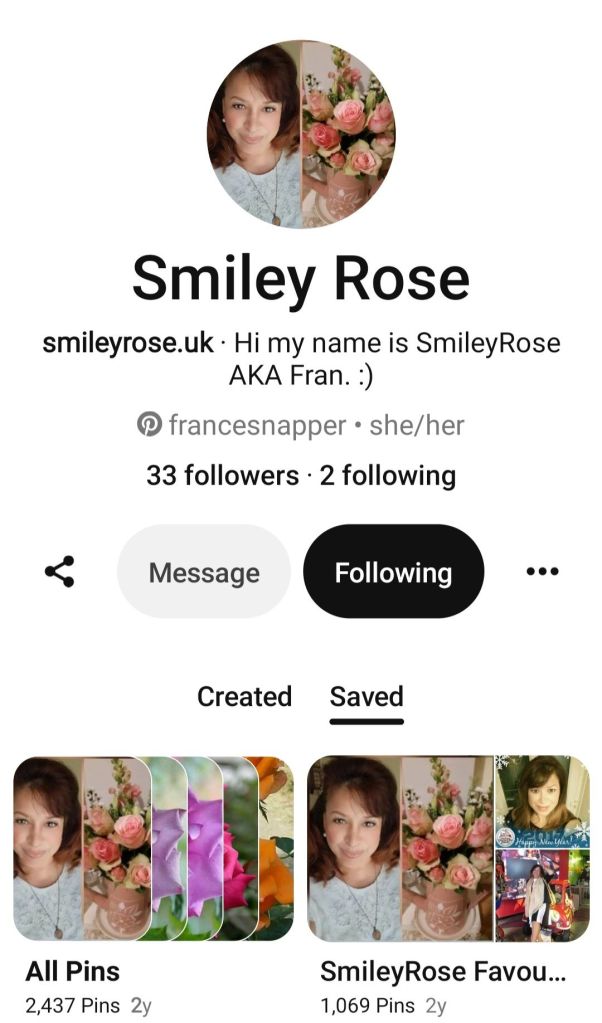Share Smiley Rose's profile
Image resolution: width=602 pixels, height=1023 pixels.
tap(60, 572)
